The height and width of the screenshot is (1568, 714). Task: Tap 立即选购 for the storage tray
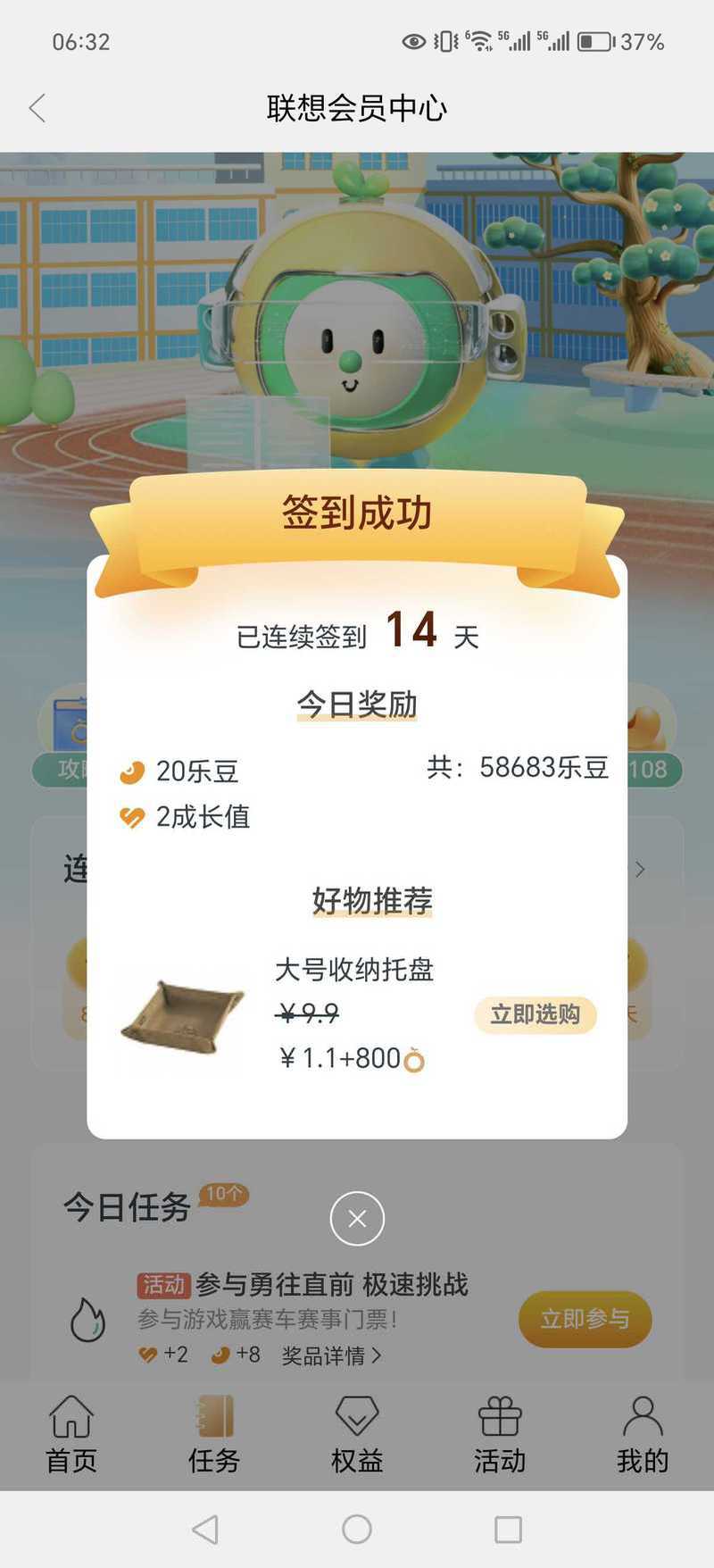535,1014
